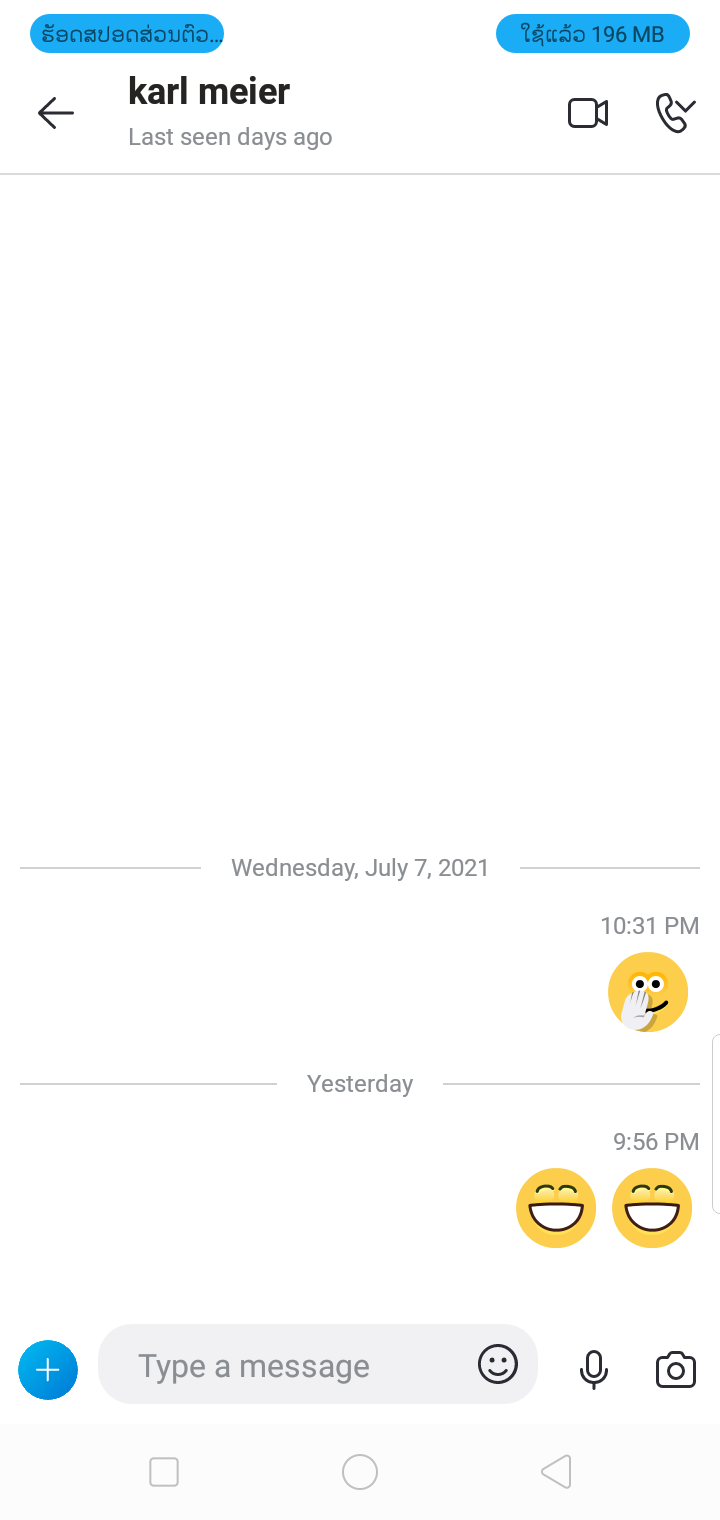Open recent apps from the navigation bar
Viewport: 720px width, 1520px height.
(164, 1472)
